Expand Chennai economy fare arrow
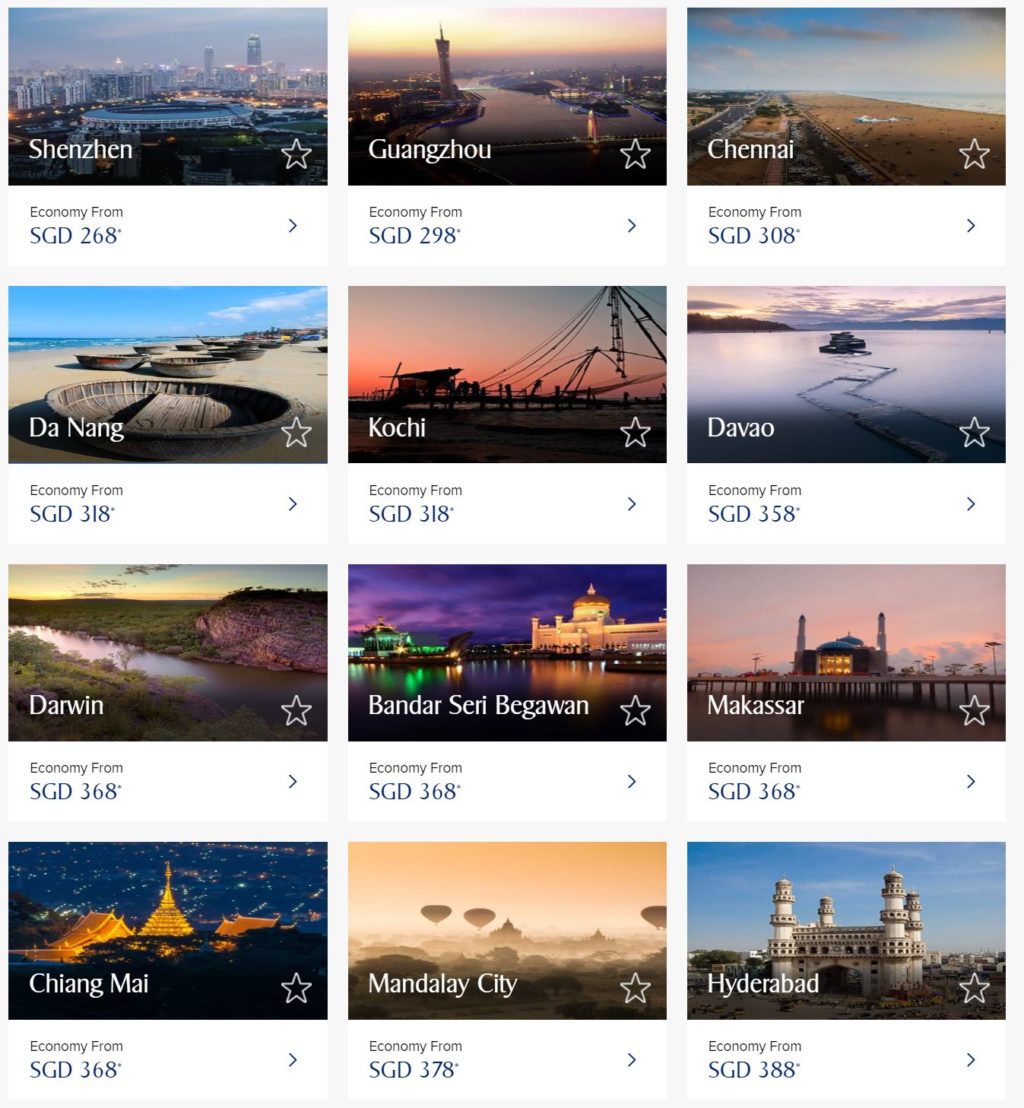Screen dimensions: 1024x1108 pyautogui.click(x=971, y=226)
